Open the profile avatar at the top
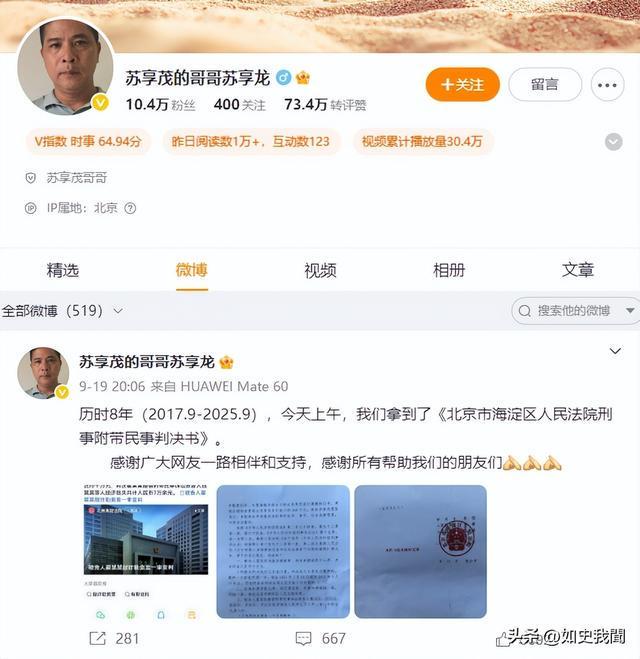 point(66,67)
